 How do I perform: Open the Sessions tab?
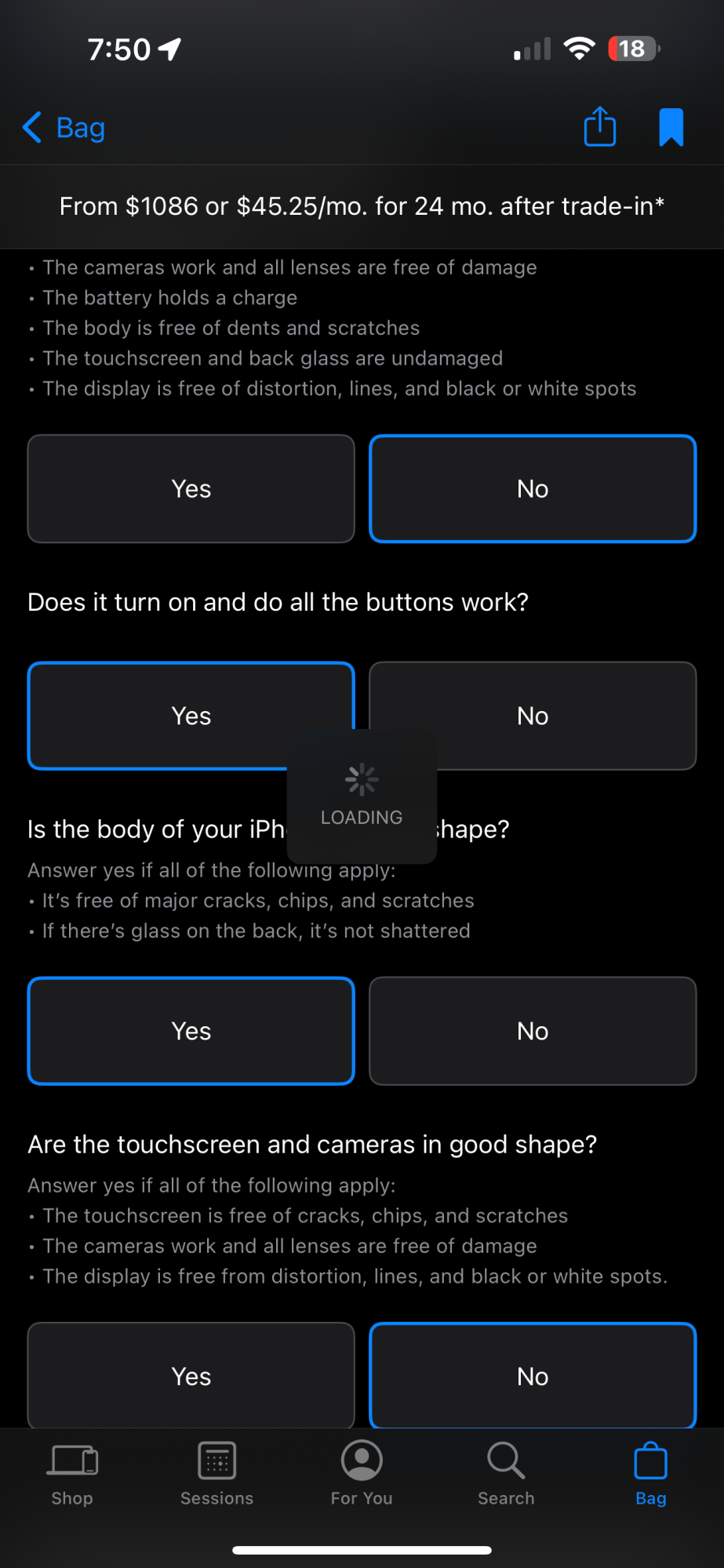point(217,1474)
